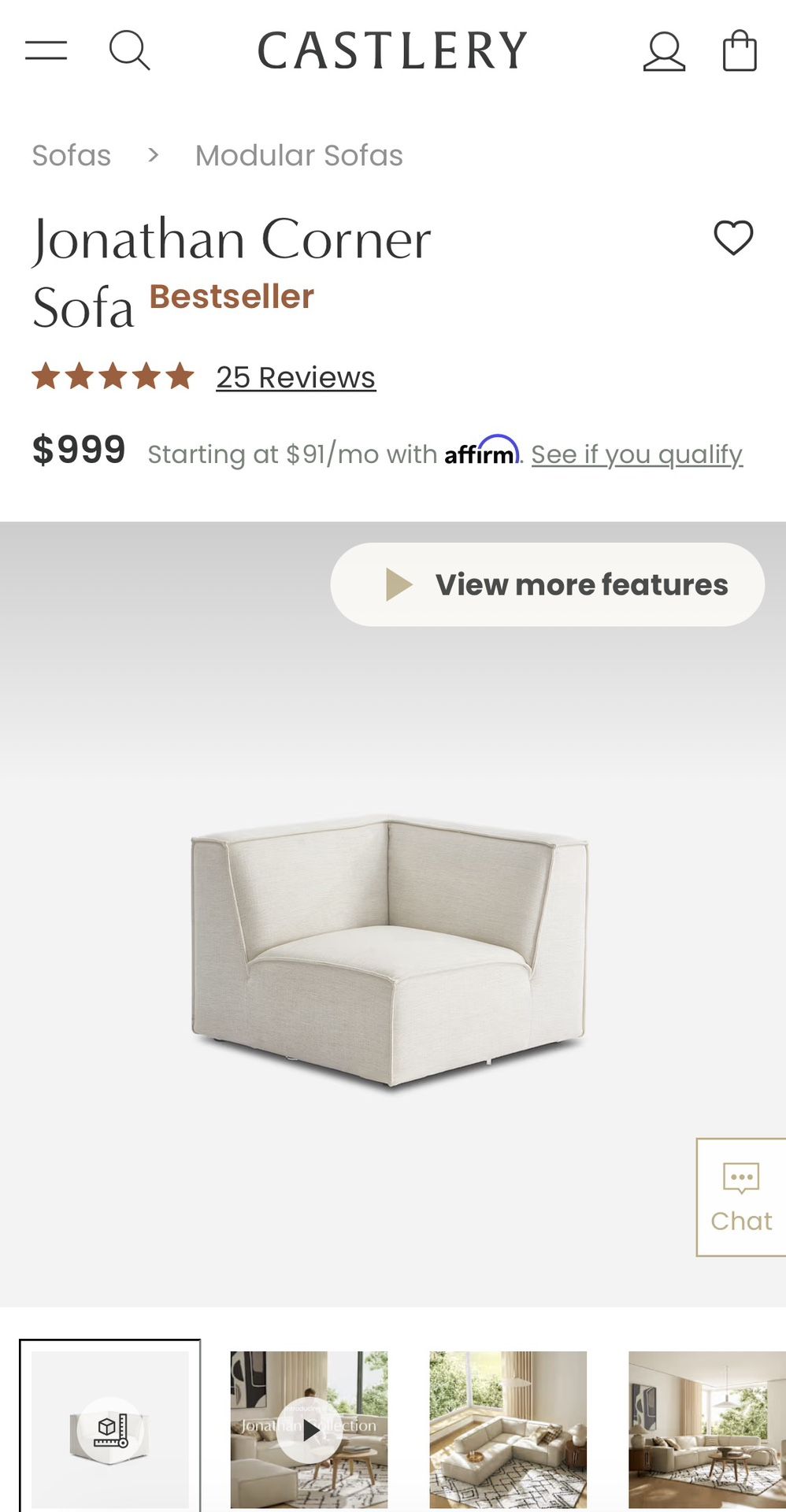Add Jonathan Corner Sofa to wishlist

(x=733, y=238)
